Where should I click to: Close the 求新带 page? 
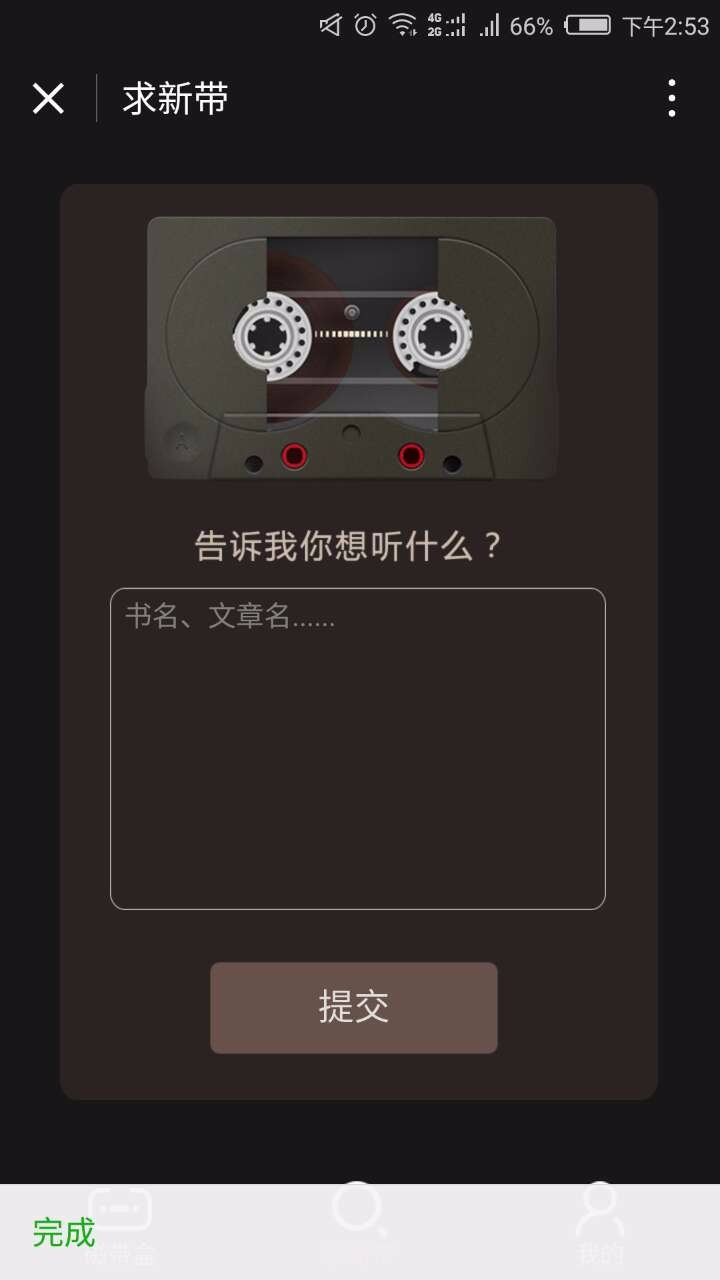click(48, 98)
